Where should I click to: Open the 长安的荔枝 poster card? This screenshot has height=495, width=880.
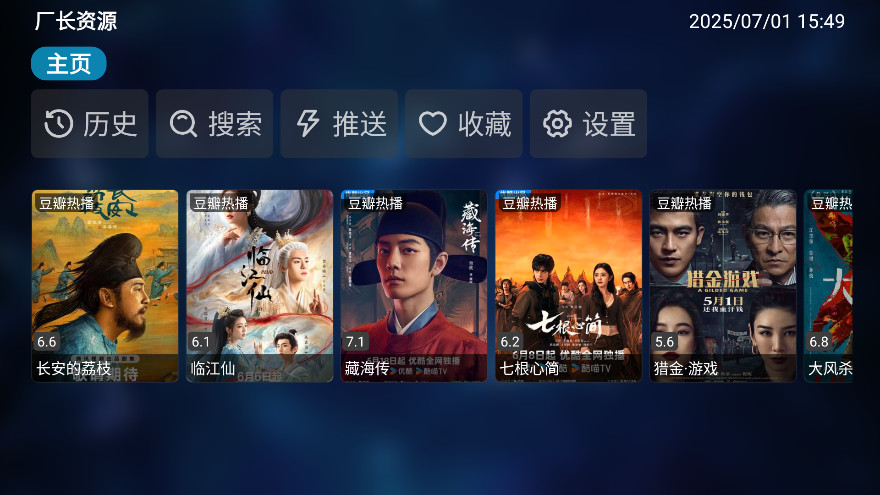[105, 286]
